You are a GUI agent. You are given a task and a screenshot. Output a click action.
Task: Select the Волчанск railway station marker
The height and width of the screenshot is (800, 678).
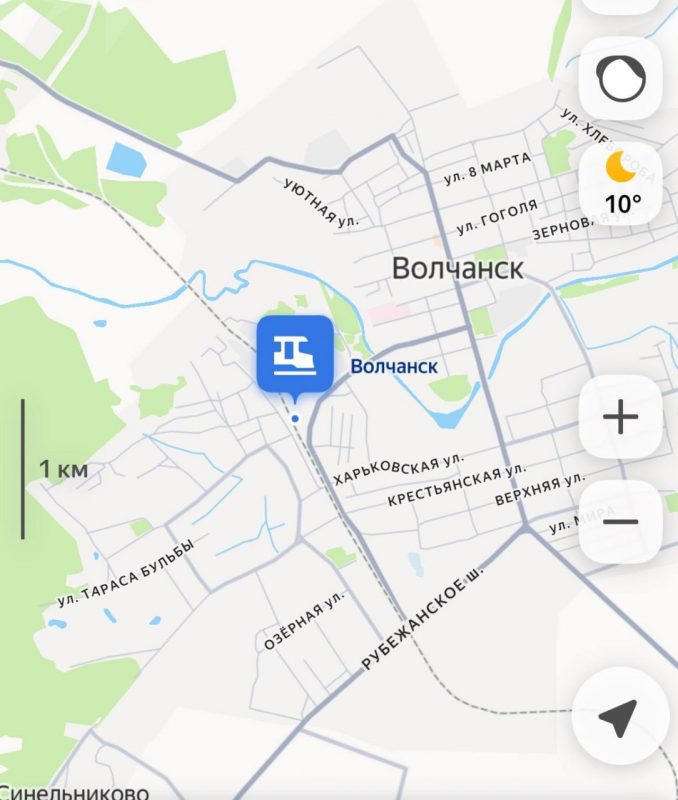[x=295, y=355]
